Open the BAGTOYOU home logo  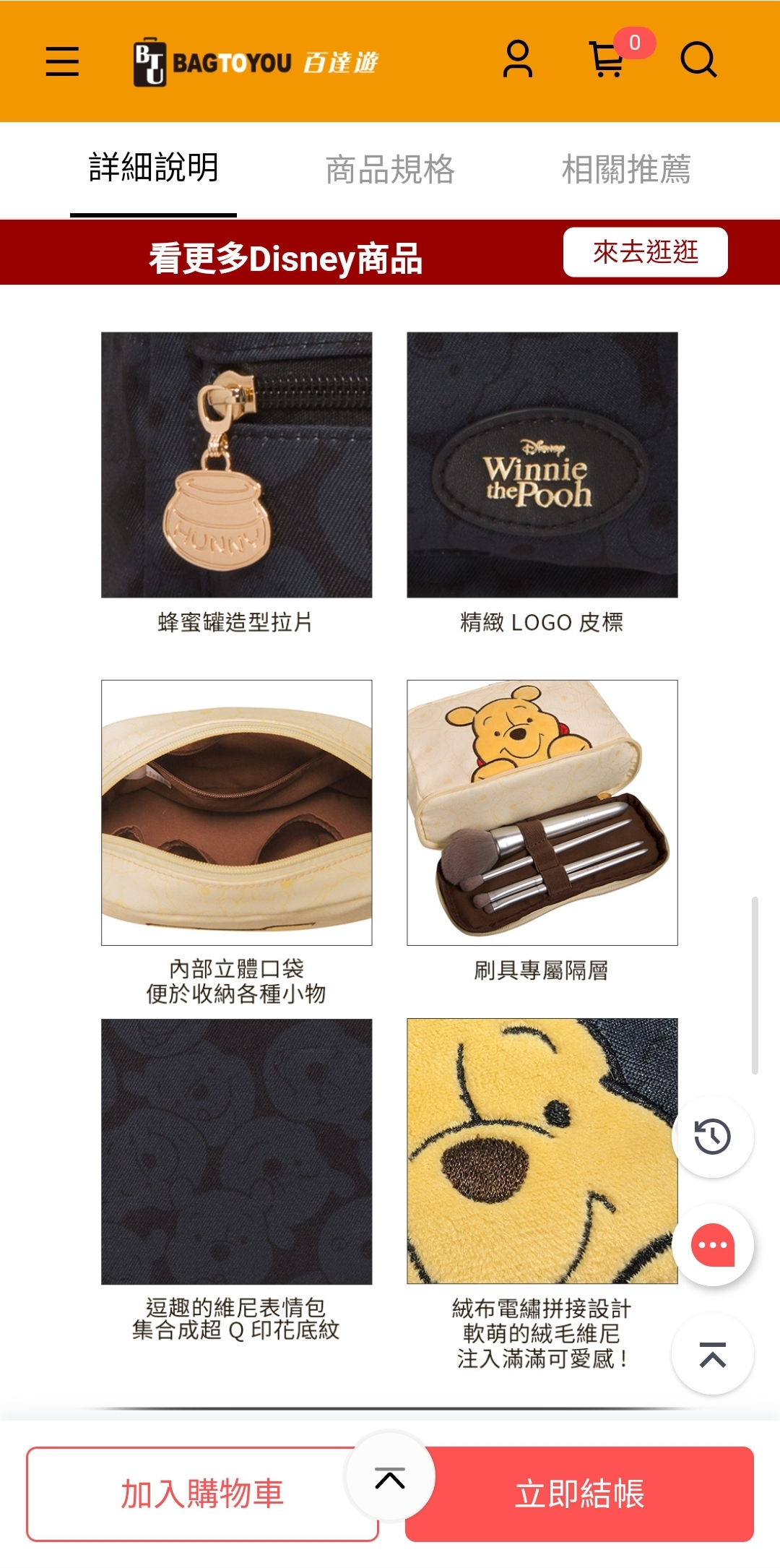(256, 62)
